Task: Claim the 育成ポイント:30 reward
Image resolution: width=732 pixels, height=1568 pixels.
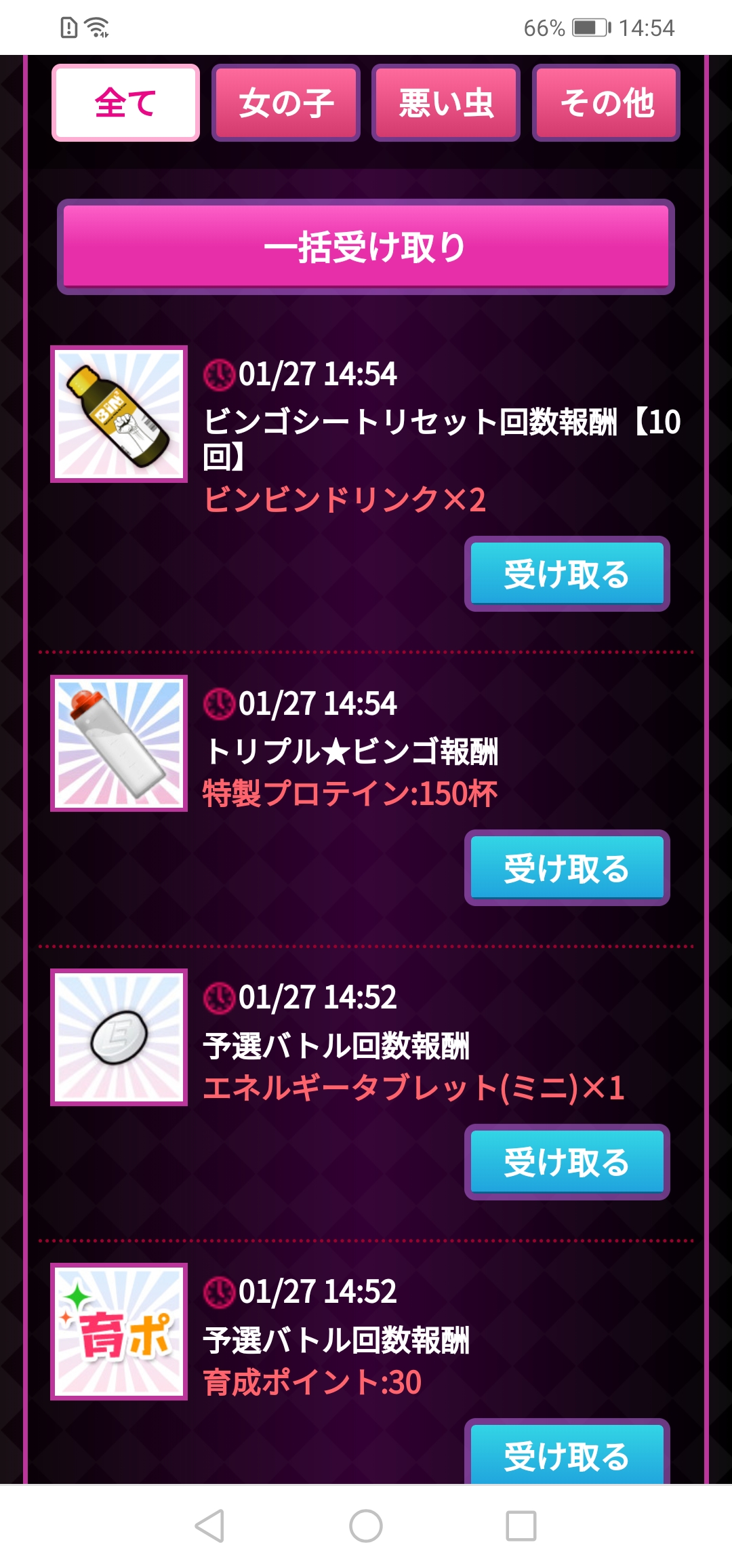Action: (567, 1453)
